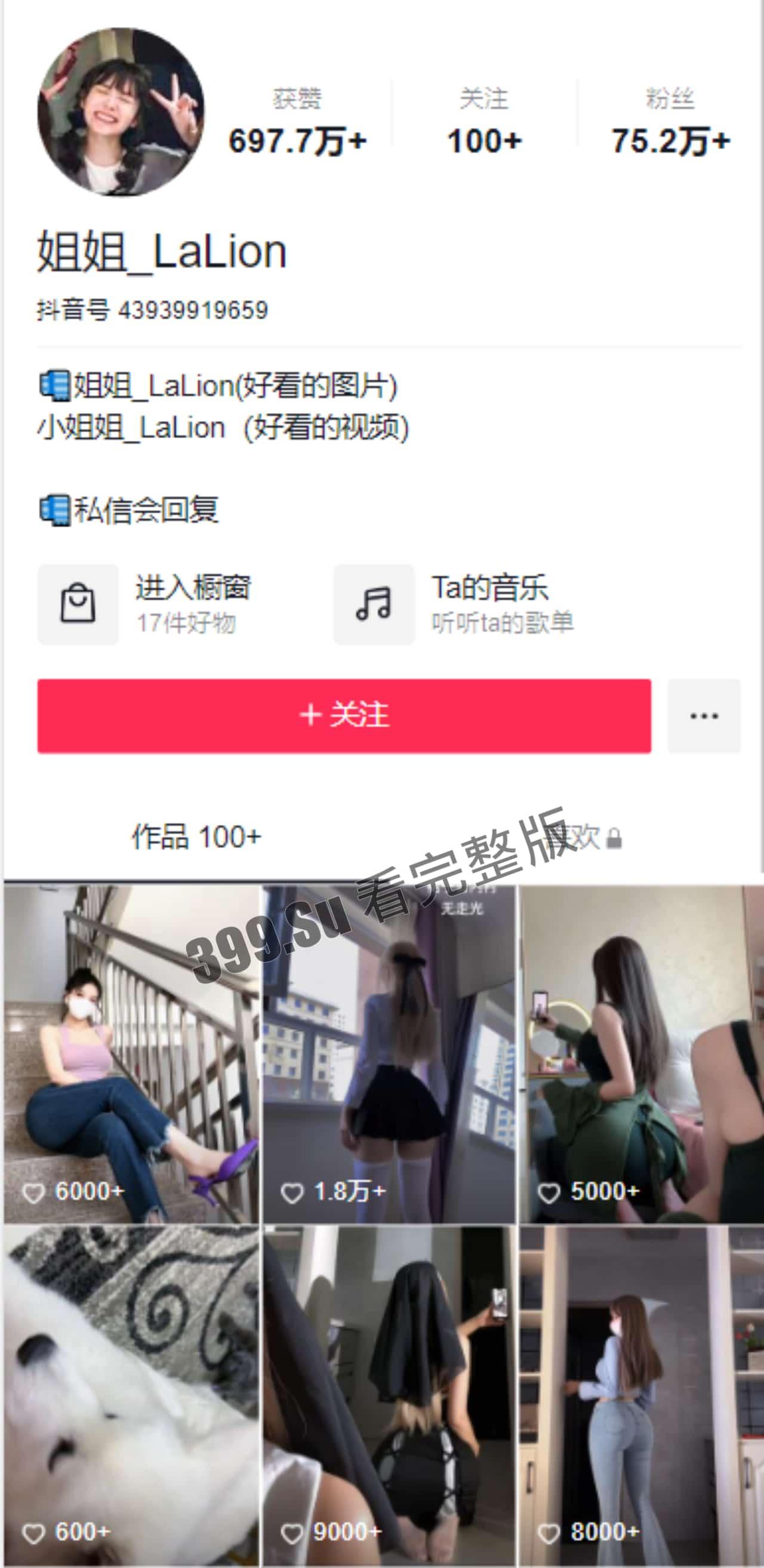View the profile avatar photo
The width and height of the screenshot is (764, 1568).
[121, 112]
